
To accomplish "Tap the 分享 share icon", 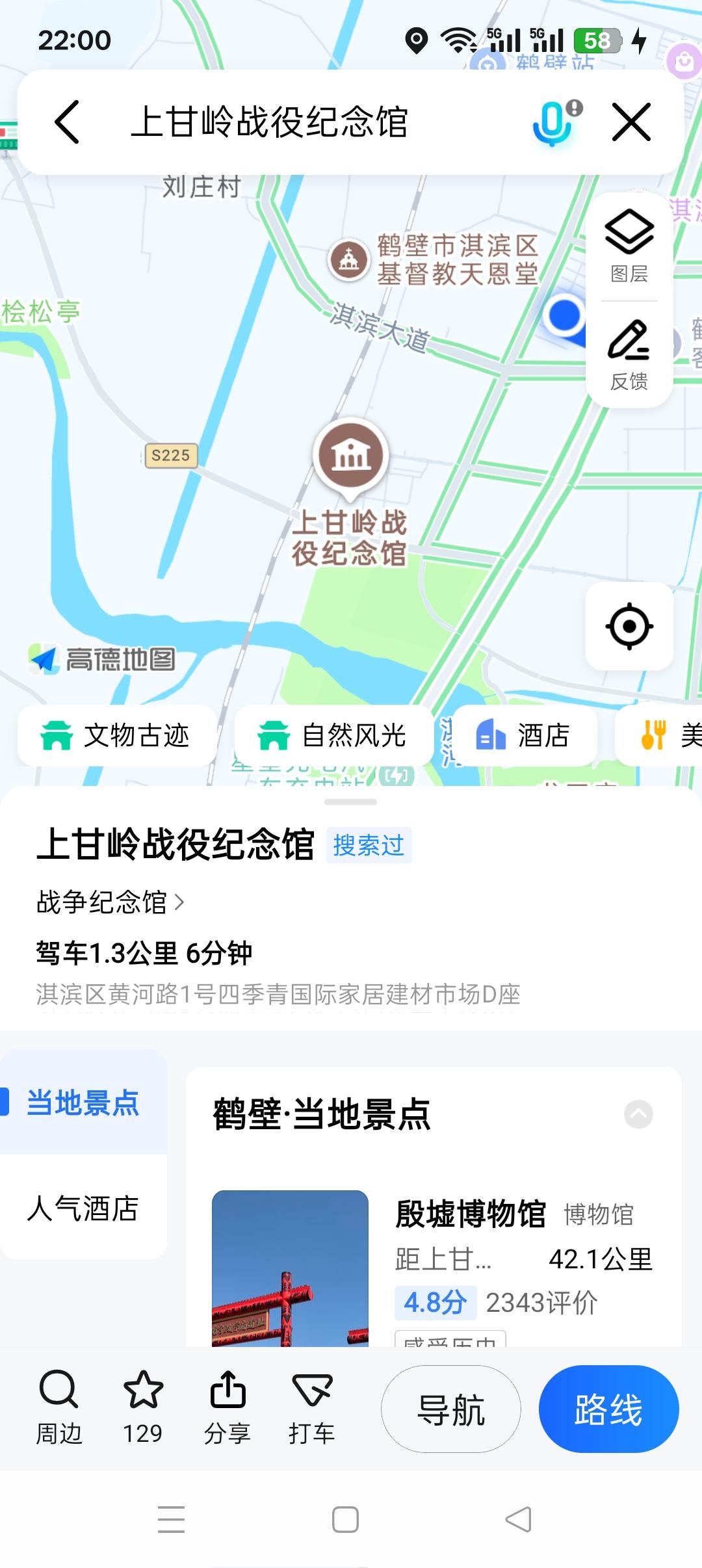I will coord(227,1395).
